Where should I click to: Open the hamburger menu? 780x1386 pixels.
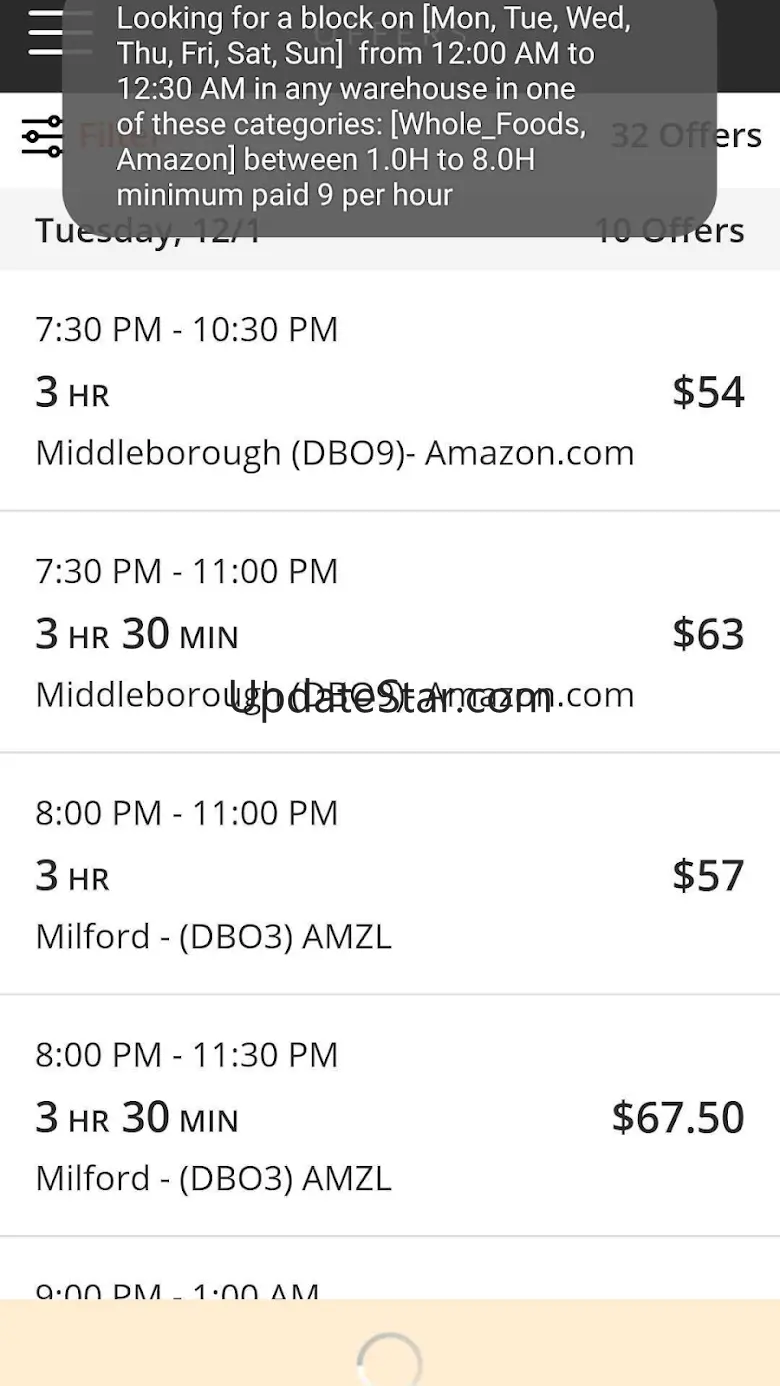pos(44,34)
